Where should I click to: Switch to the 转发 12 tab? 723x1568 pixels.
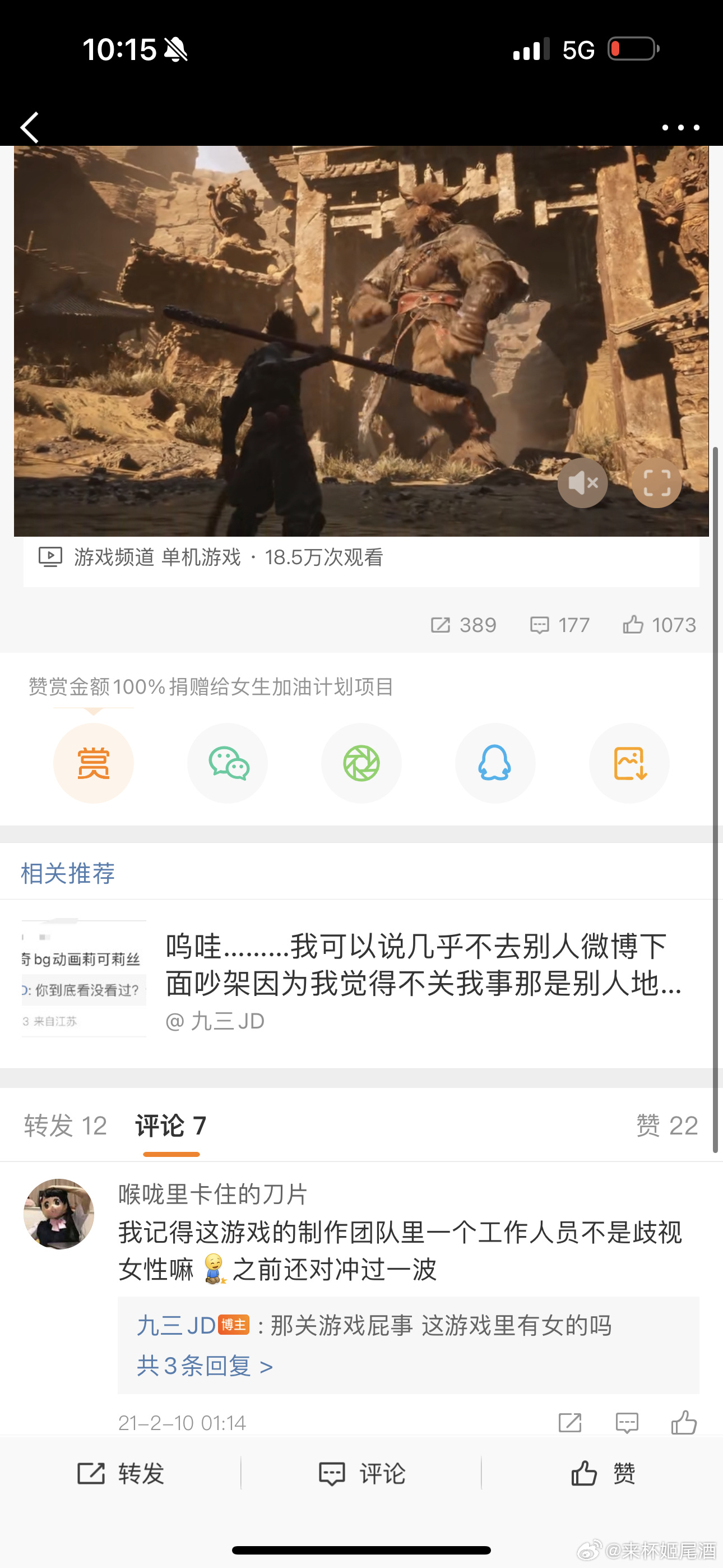tap(65, 1126)
